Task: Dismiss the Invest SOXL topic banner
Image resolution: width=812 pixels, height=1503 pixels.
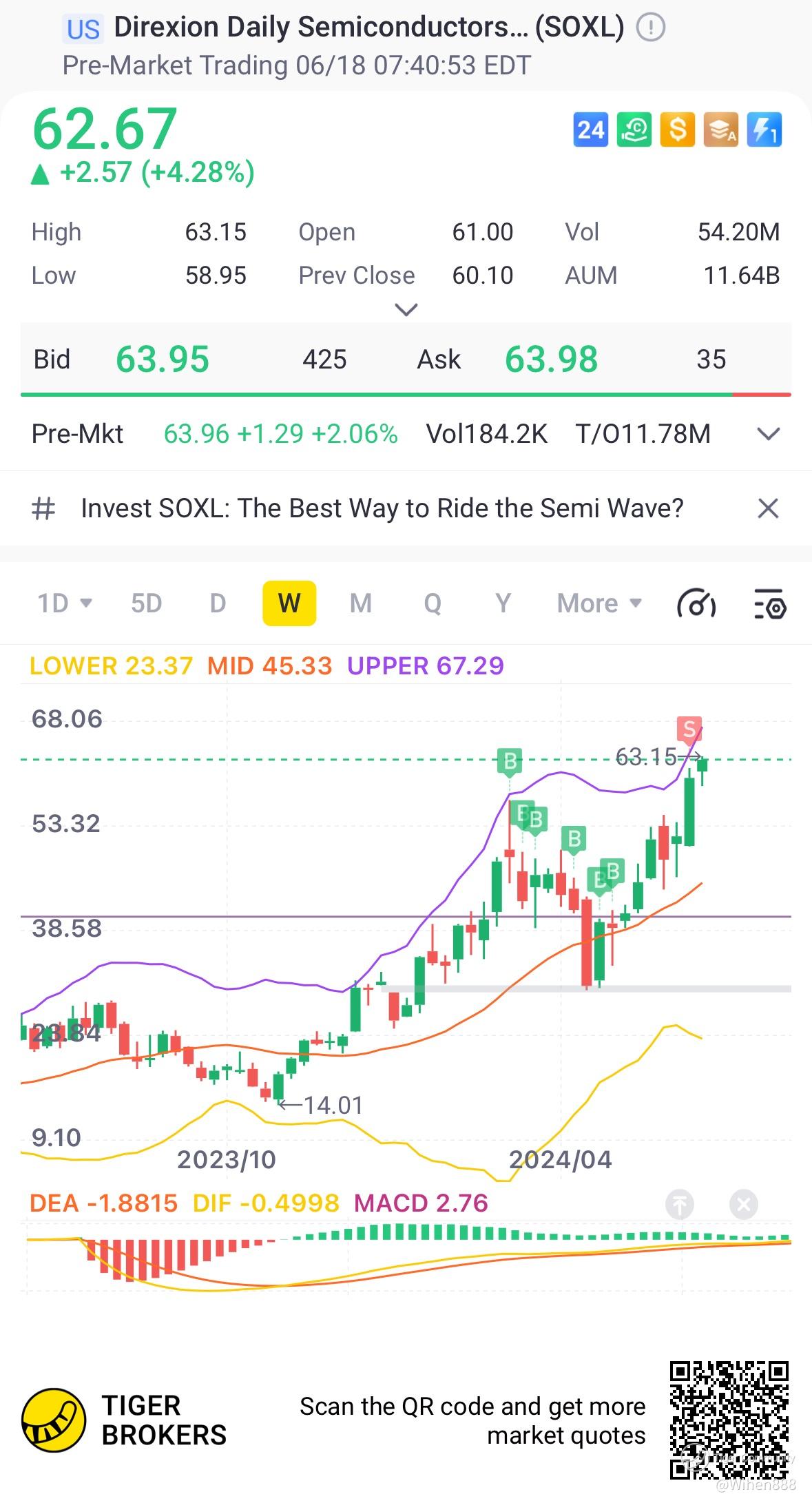Action: (x=767, y=509)
